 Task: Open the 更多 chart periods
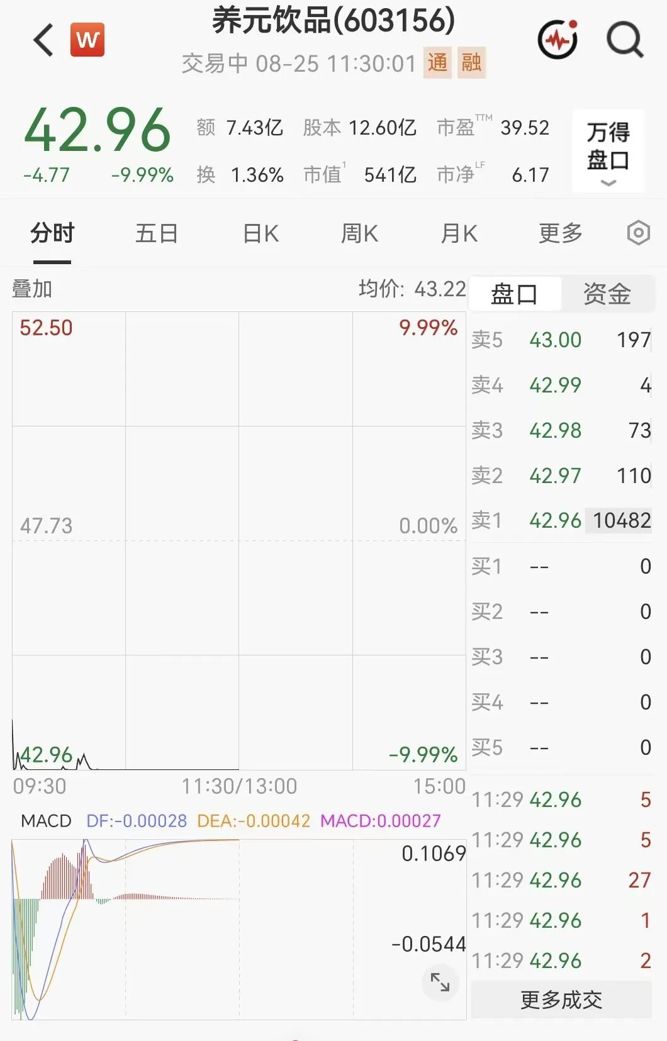pyautogui.click(x=560, y=233)
